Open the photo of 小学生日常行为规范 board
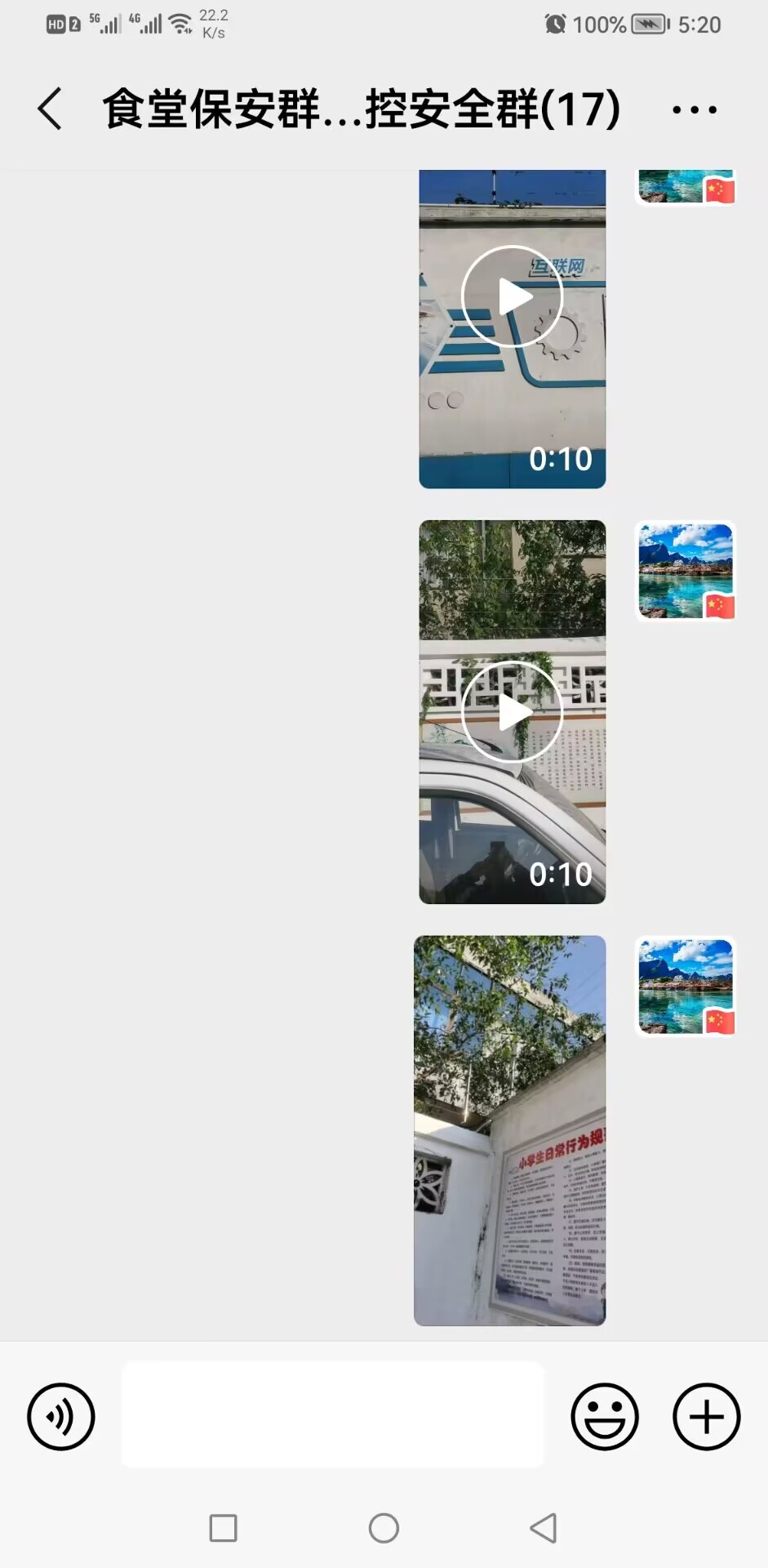 coord(510,1130)
